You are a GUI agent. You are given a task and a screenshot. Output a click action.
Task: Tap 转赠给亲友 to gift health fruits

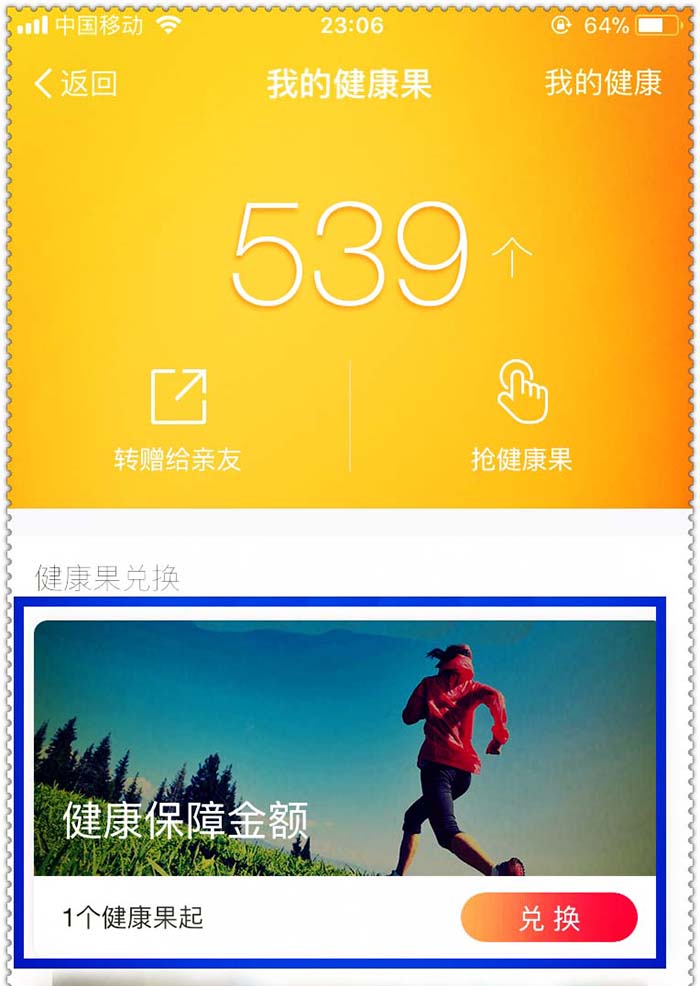(178, 418)
